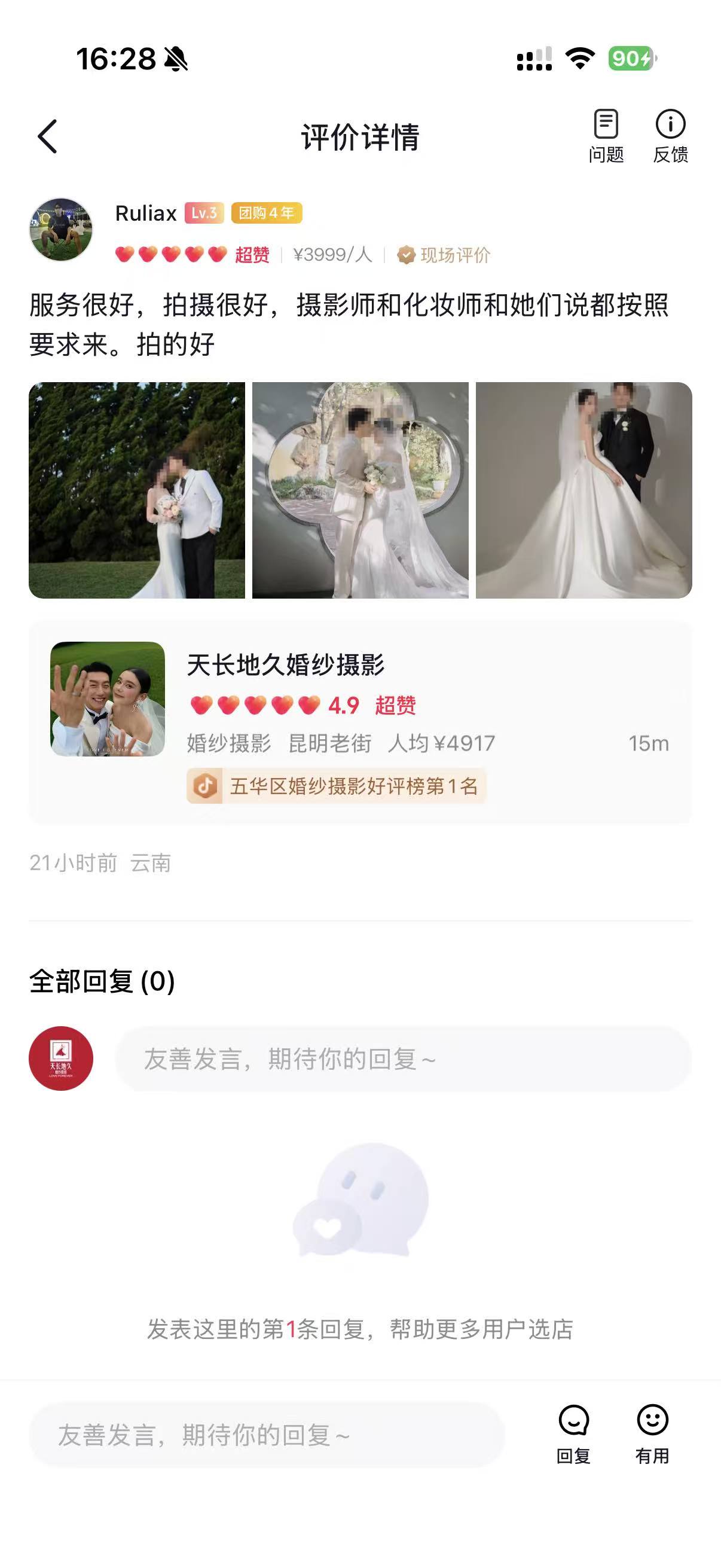Tap reply field under 全部回复
Image resolution: width=721 pixels, height=1568 pixels.
(x=403, y=1058)
